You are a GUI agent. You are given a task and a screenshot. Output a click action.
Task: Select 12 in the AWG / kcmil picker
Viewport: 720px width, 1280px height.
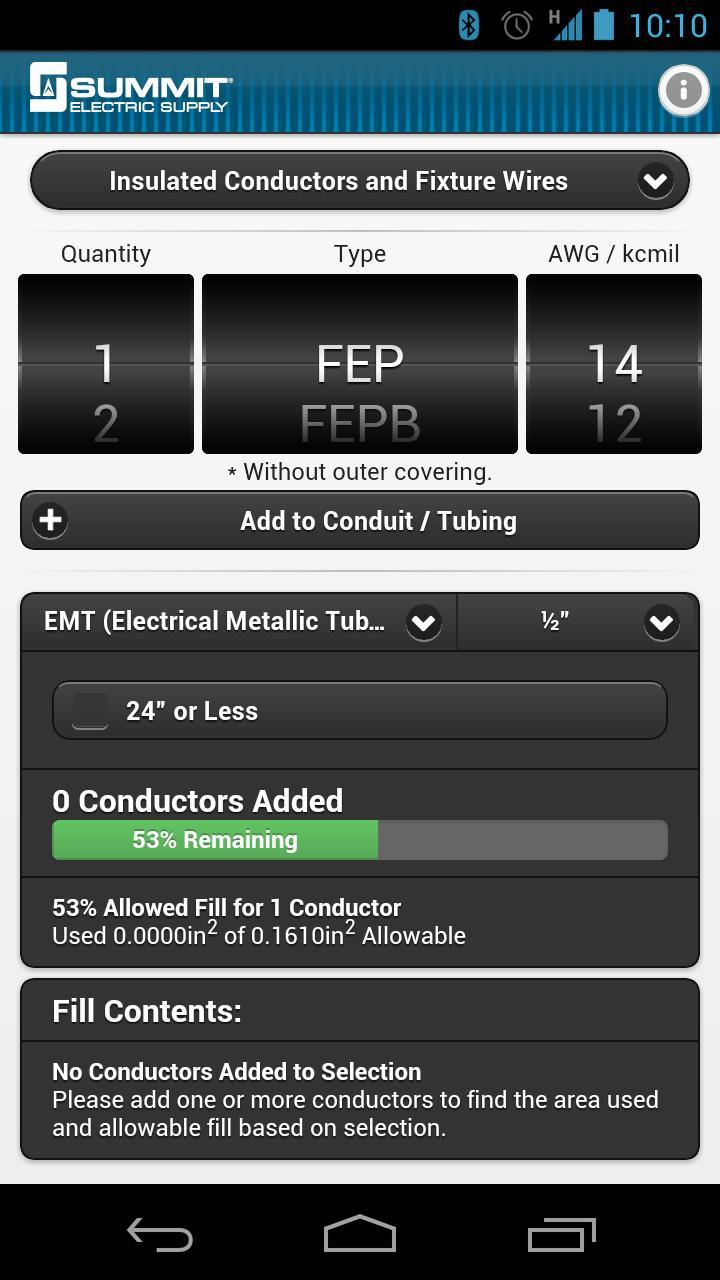point(613,422)
